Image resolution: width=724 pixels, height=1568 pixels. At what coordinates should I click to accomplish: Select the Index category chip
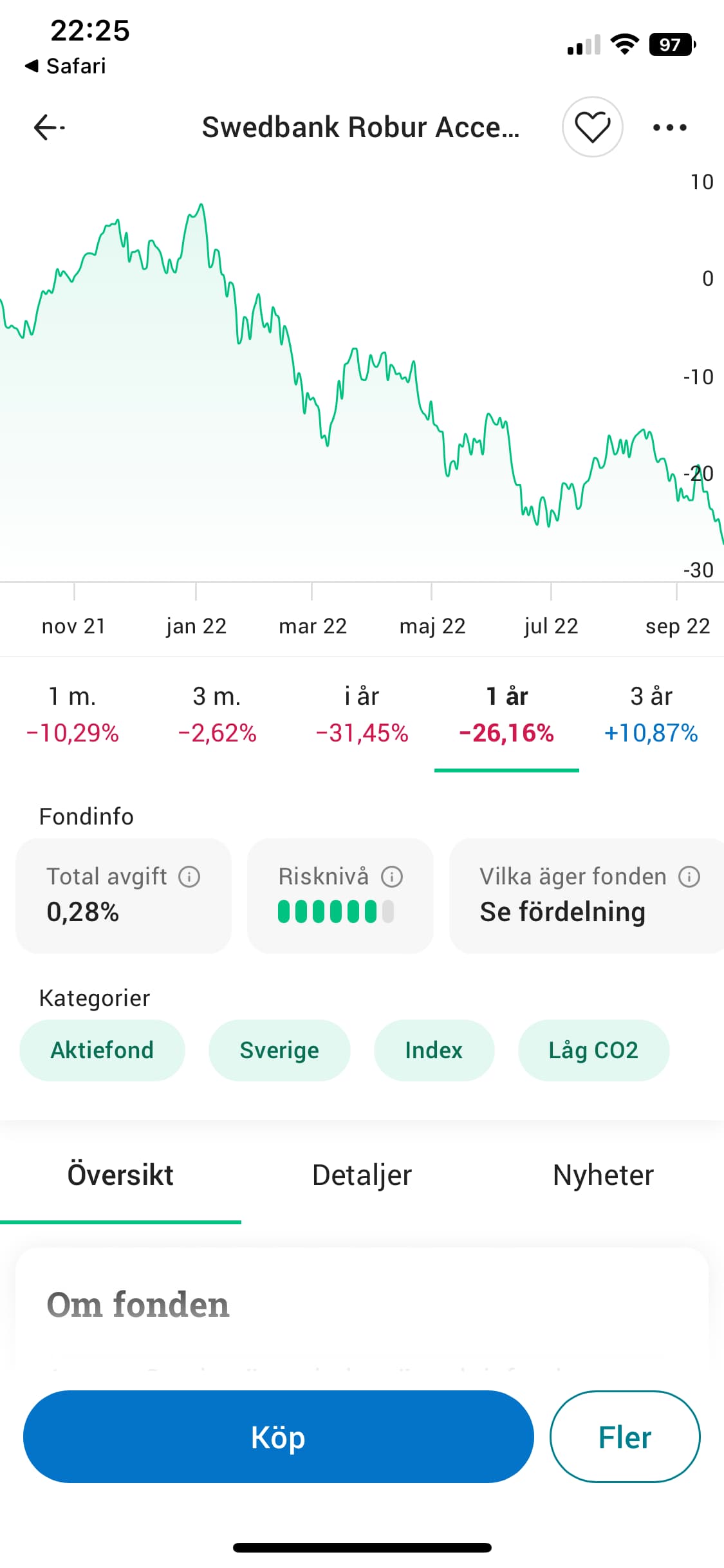point(434,1050)
